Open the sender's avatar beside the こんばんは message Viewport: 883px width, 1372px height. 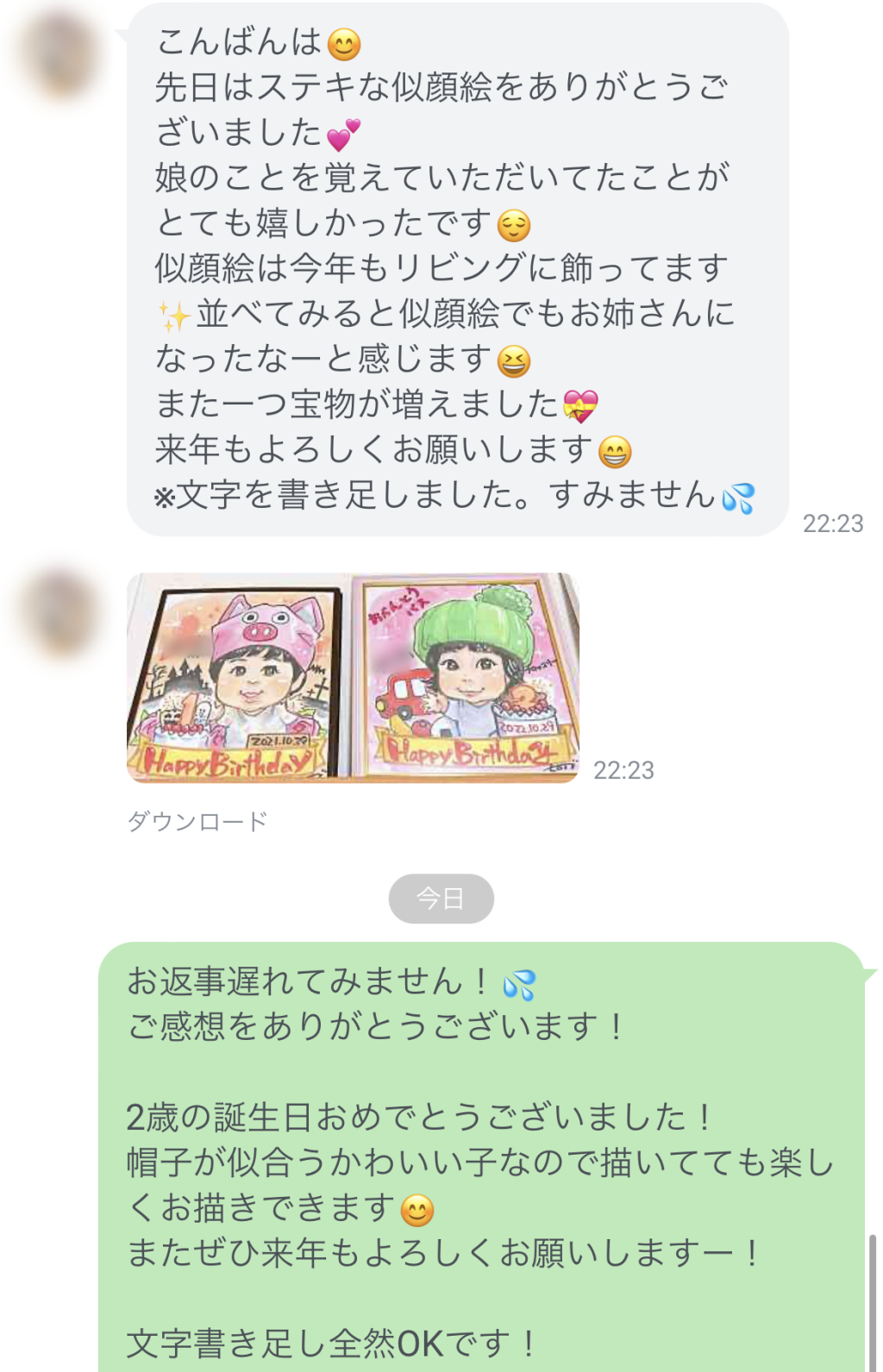(x=59, y=53)
